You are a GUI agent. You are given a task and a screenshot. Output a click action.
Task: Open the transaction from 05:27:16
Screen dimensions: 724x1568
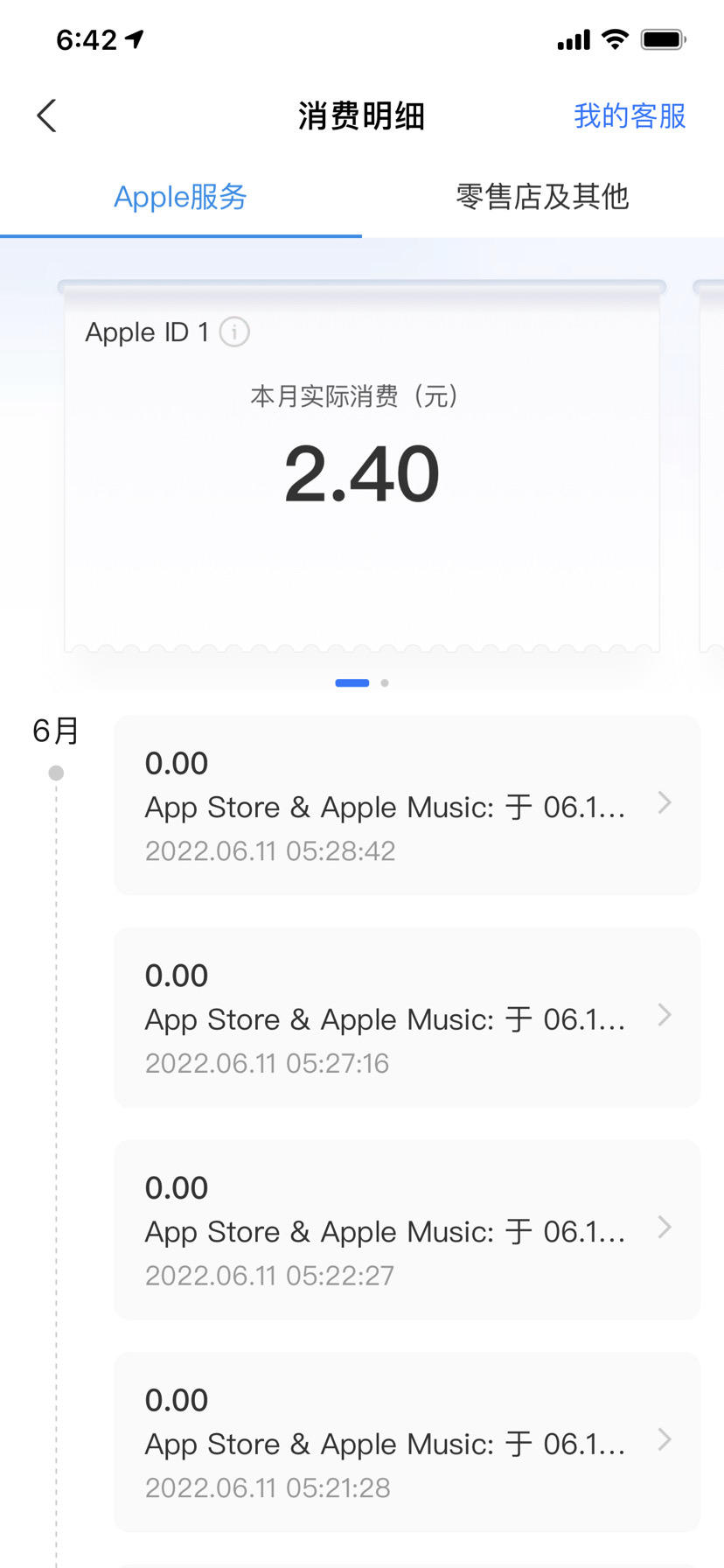pyautogui.click(x=407, y=1018)
